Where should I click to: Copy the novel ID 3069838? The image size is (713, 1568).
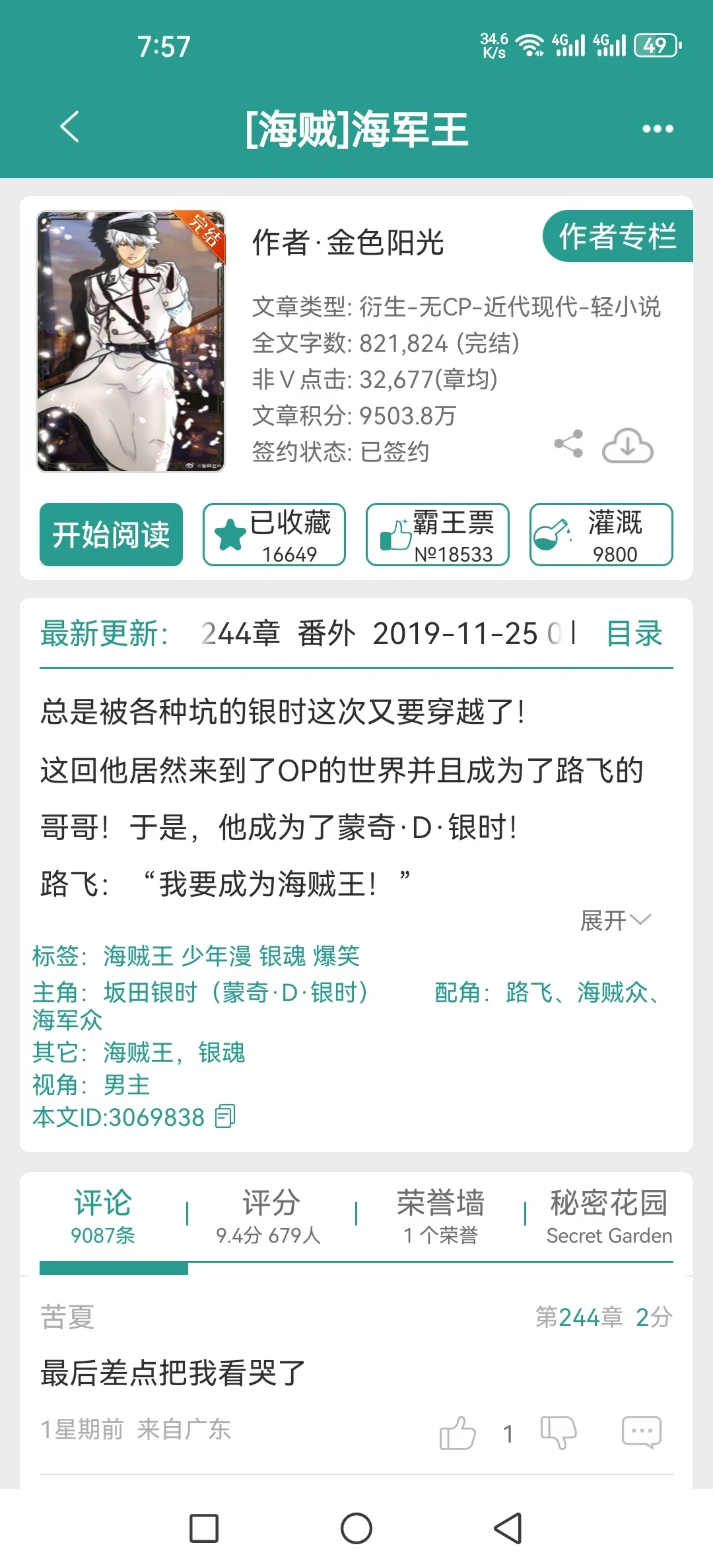pyautogui.click(x=225, y=1117)
